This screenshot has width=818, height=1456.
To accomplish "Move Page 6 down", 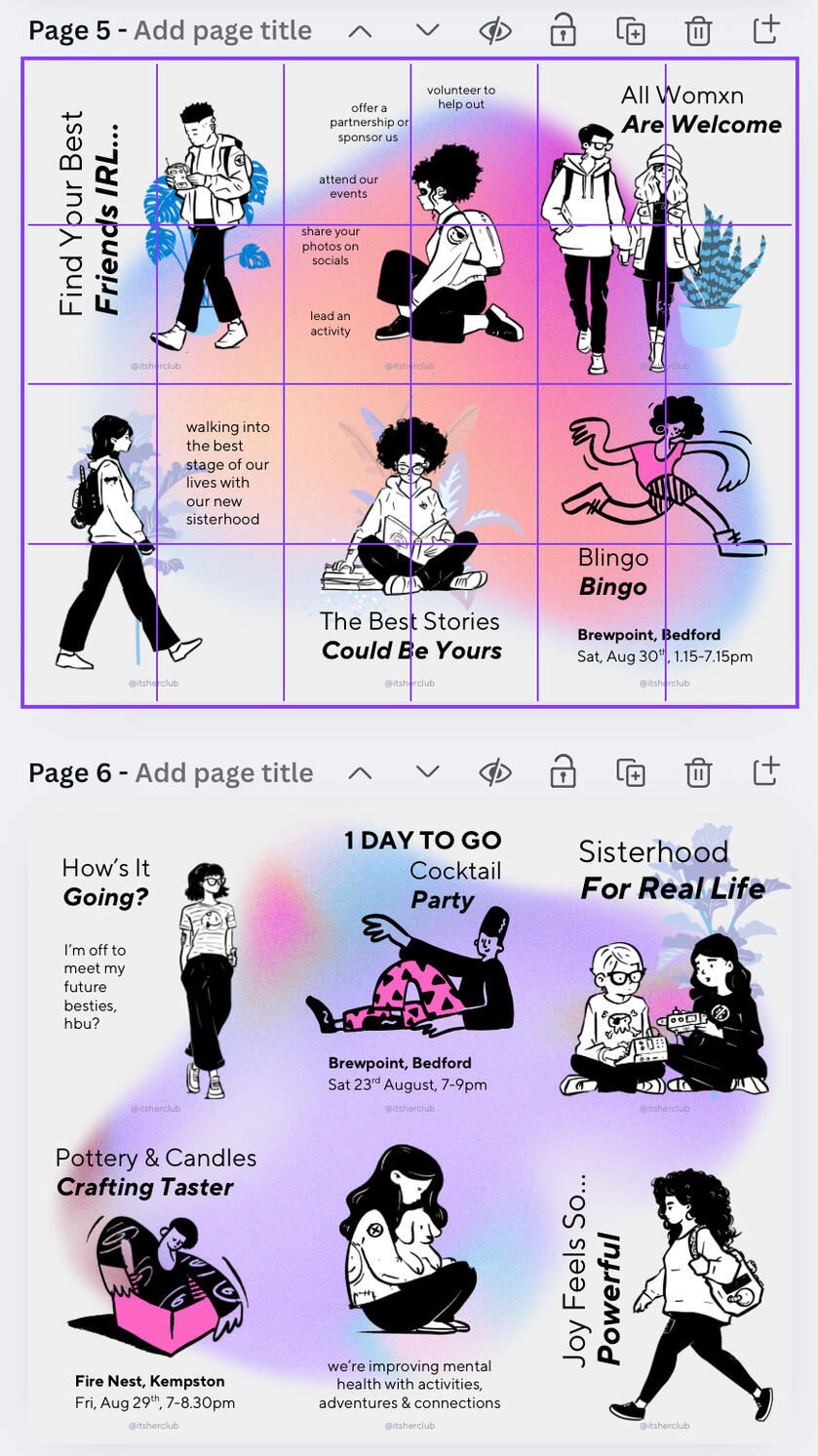I will (x=427, y=773).
